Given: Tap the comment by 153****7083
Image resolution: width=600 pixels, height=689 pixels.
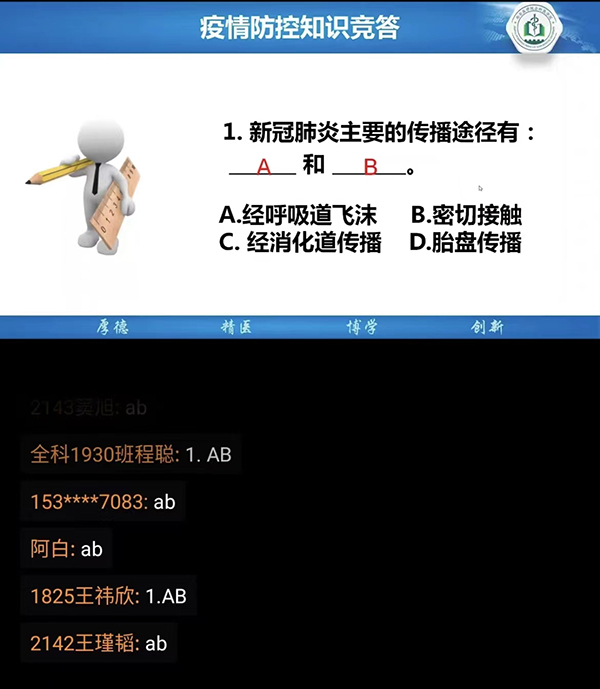Looking at the screenshot, I should pos(103,502).
